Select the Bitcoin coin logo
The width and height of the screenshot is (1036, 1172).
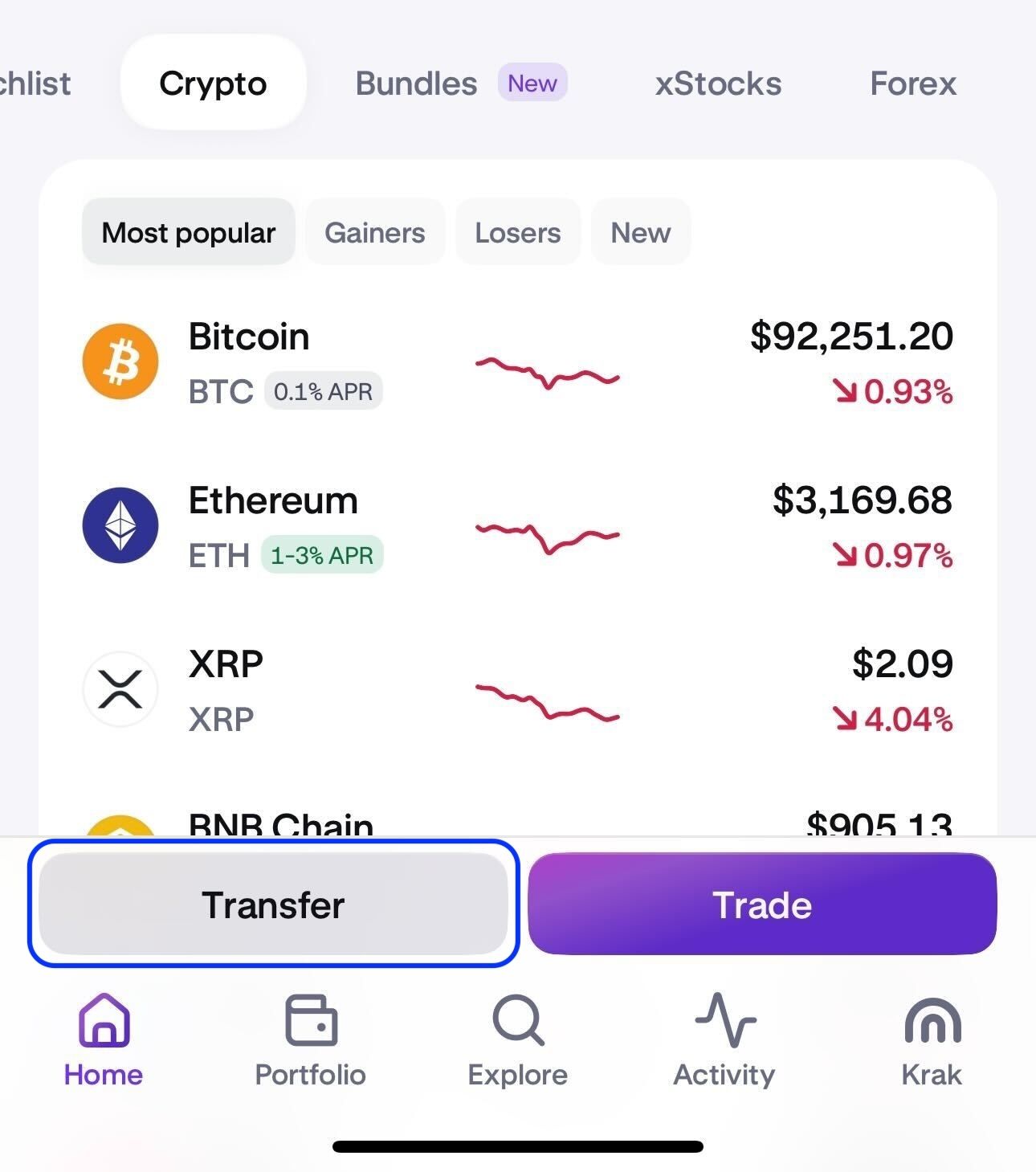pyautogui.click(x=120, y=361)
